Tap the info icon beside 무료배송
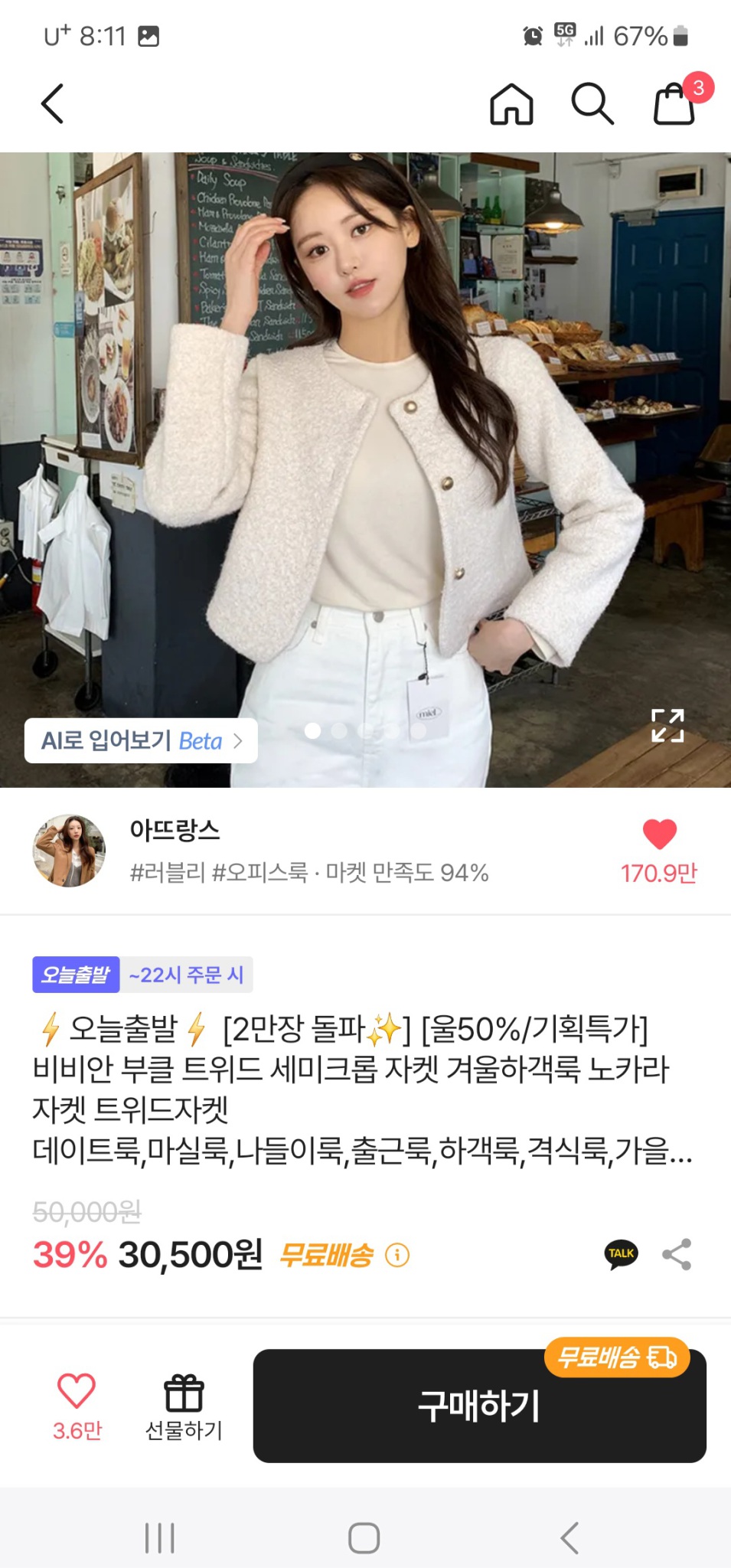The height and width of the screenshot is (1568, 731). click(397, 1254)
